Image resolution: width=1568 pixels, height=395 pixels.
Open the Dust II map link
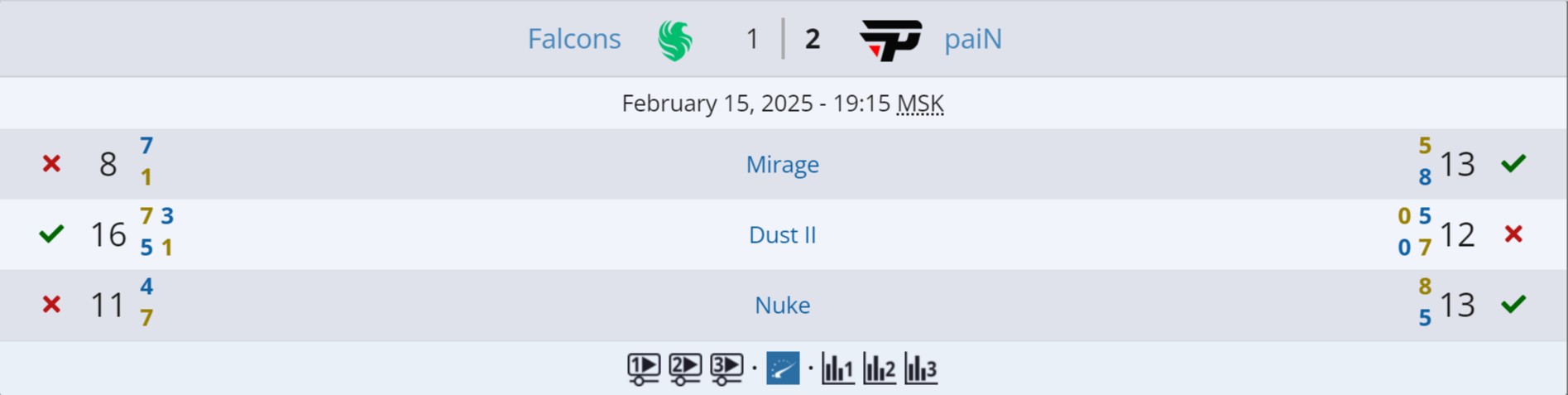coord(782,234)
